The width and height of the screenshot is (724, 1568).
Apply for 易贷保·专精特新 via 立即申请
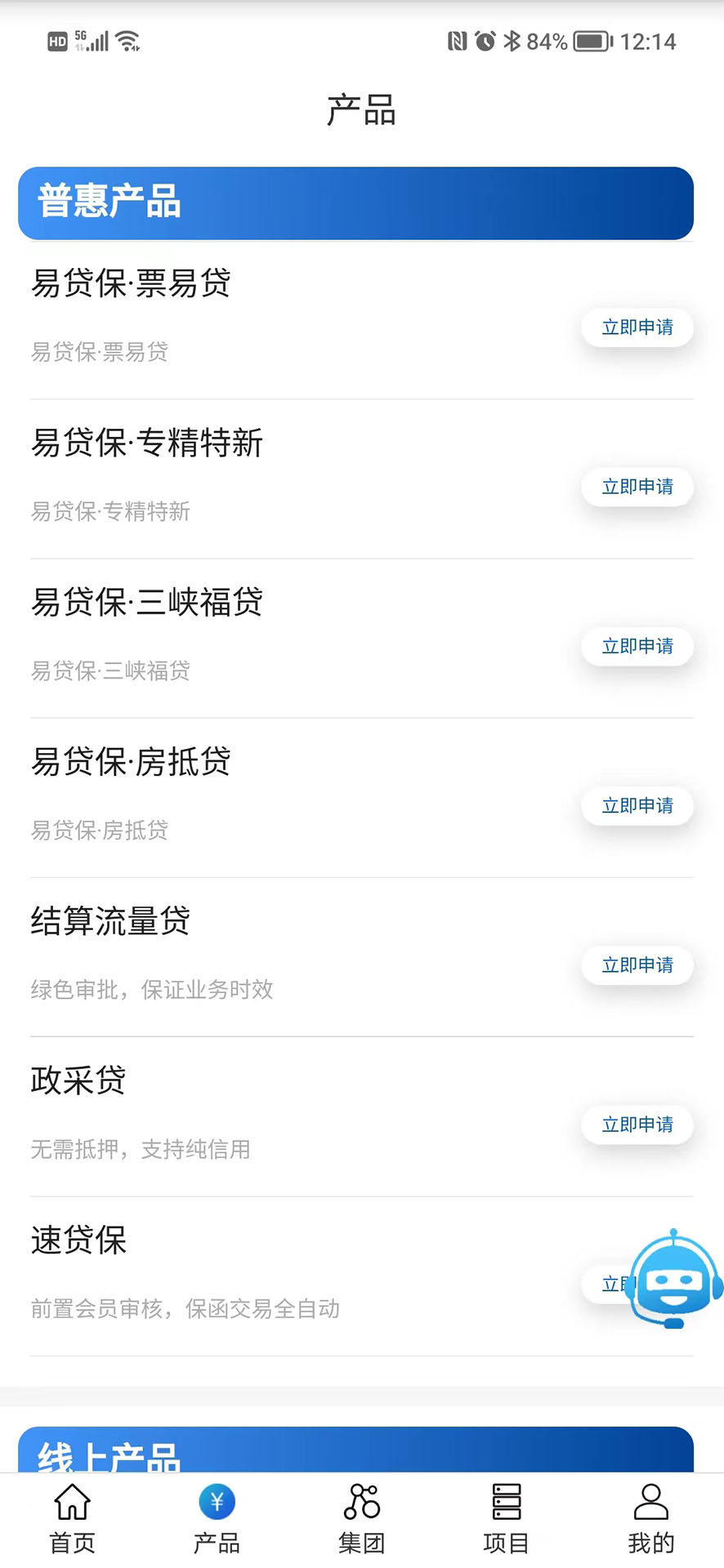[637, 487]
